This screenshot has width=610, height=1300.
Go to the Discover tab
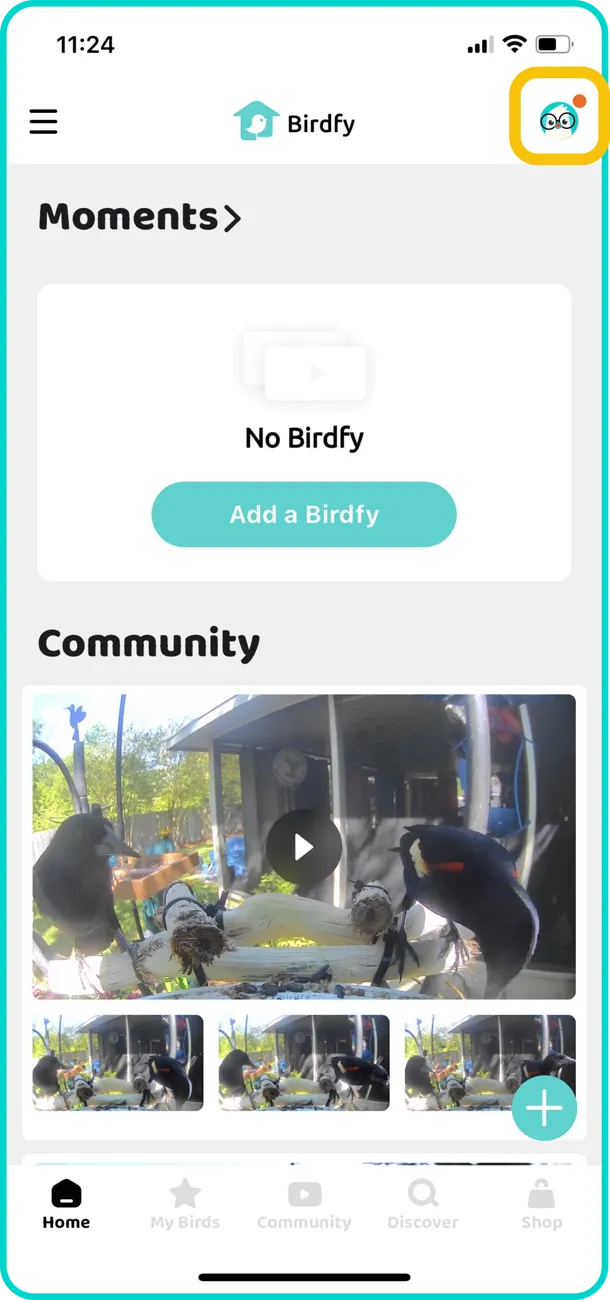click(423, 1204)
